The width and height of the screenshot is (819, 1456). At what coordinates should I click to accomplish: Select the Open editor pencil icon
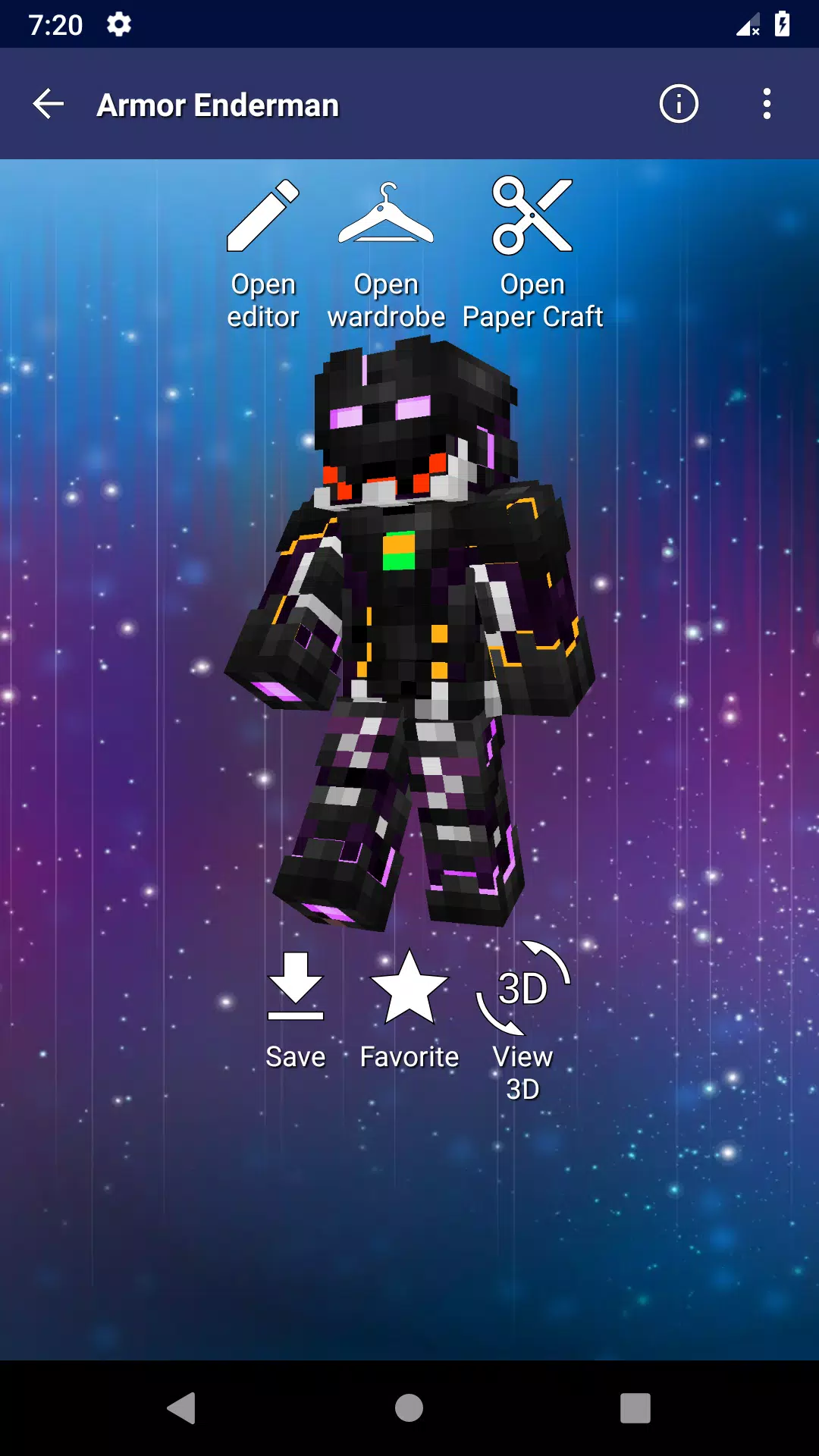[x=264, y=213]
